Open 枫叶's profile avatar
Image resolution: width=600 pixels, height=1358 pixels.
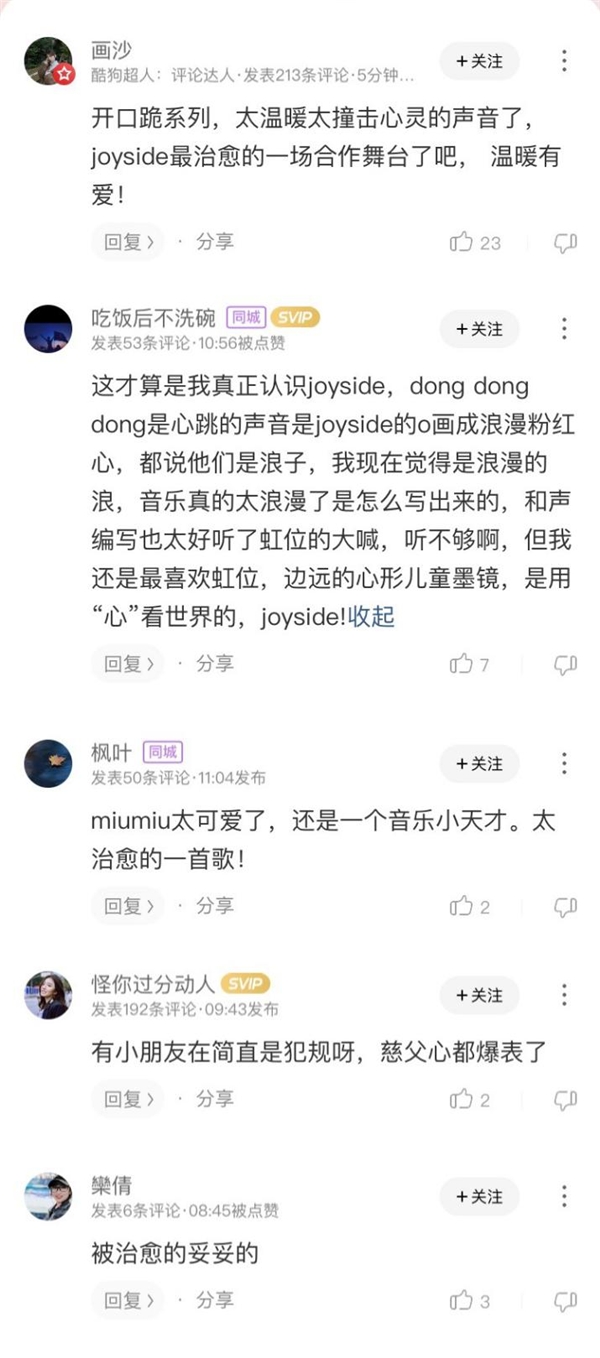[x=48, y=764]
